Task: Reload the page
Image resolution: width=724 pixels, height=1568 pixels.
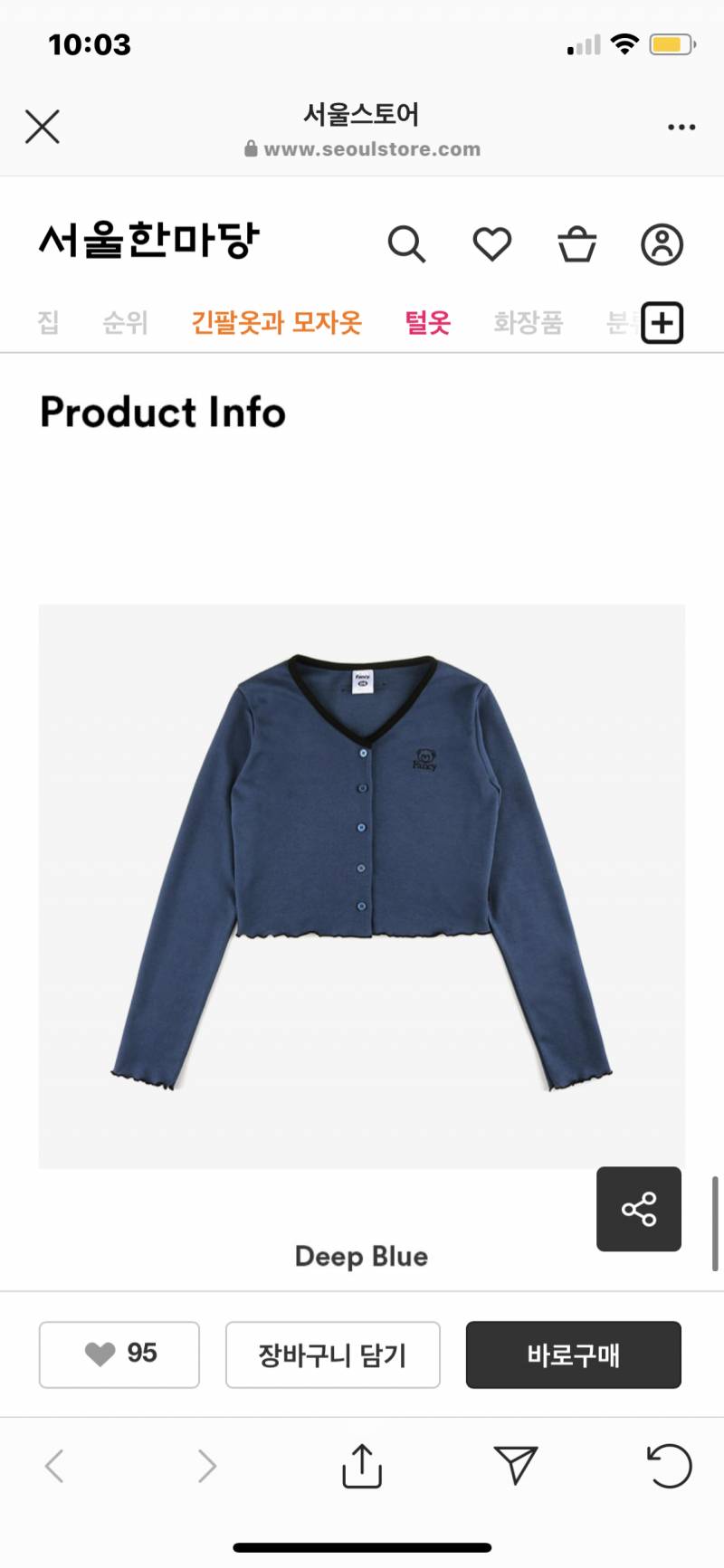Action: click(x=669, y=1466)
